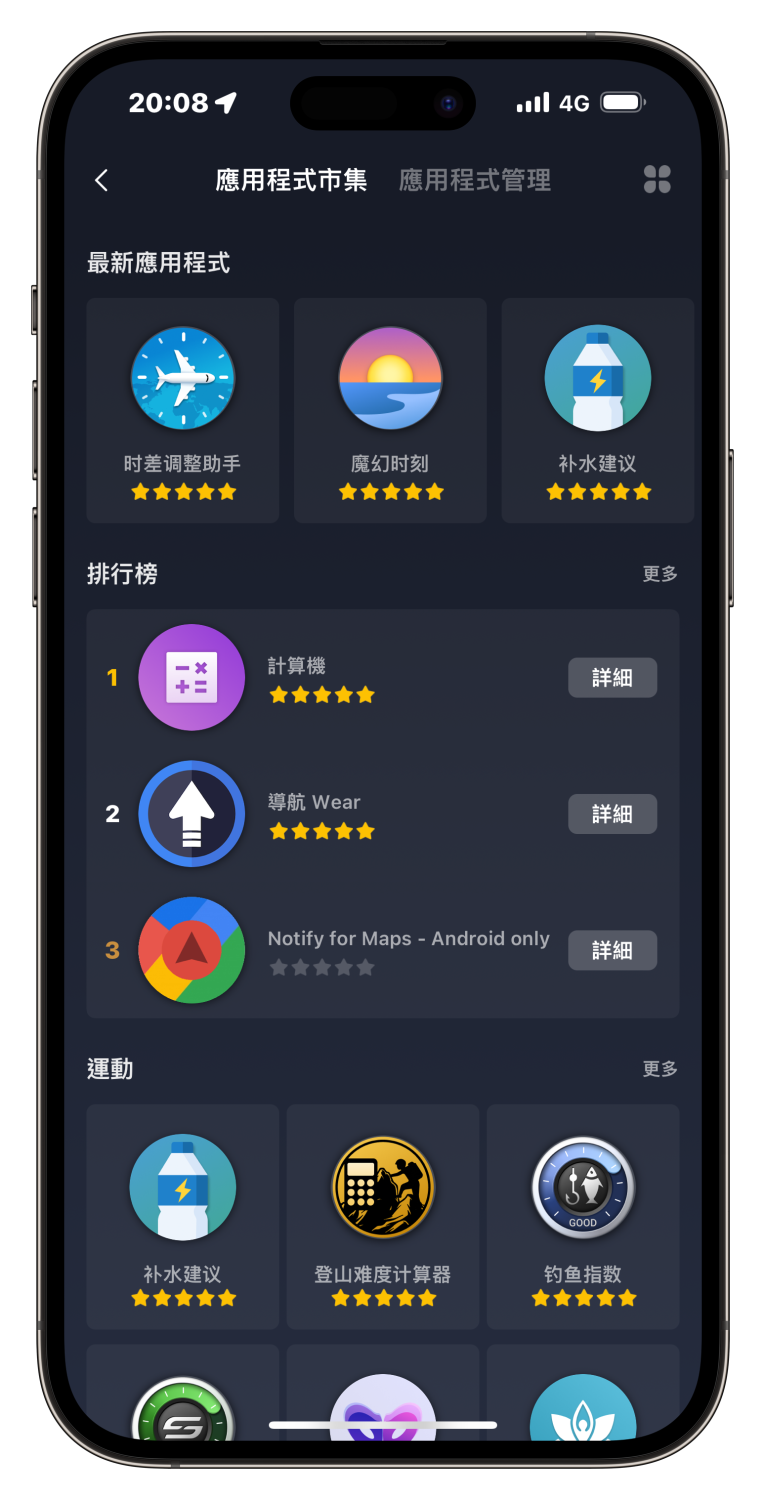Open the four-dot grid icon
Viewport: 766px width, 1500px height.
(657, 180)
